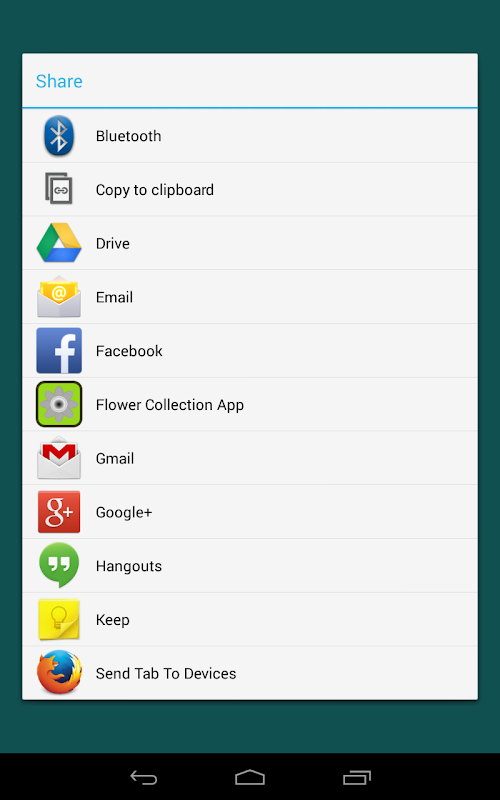The image size is (500, 800).
Task: Share via Bluetooth
Action: point(250,136)
